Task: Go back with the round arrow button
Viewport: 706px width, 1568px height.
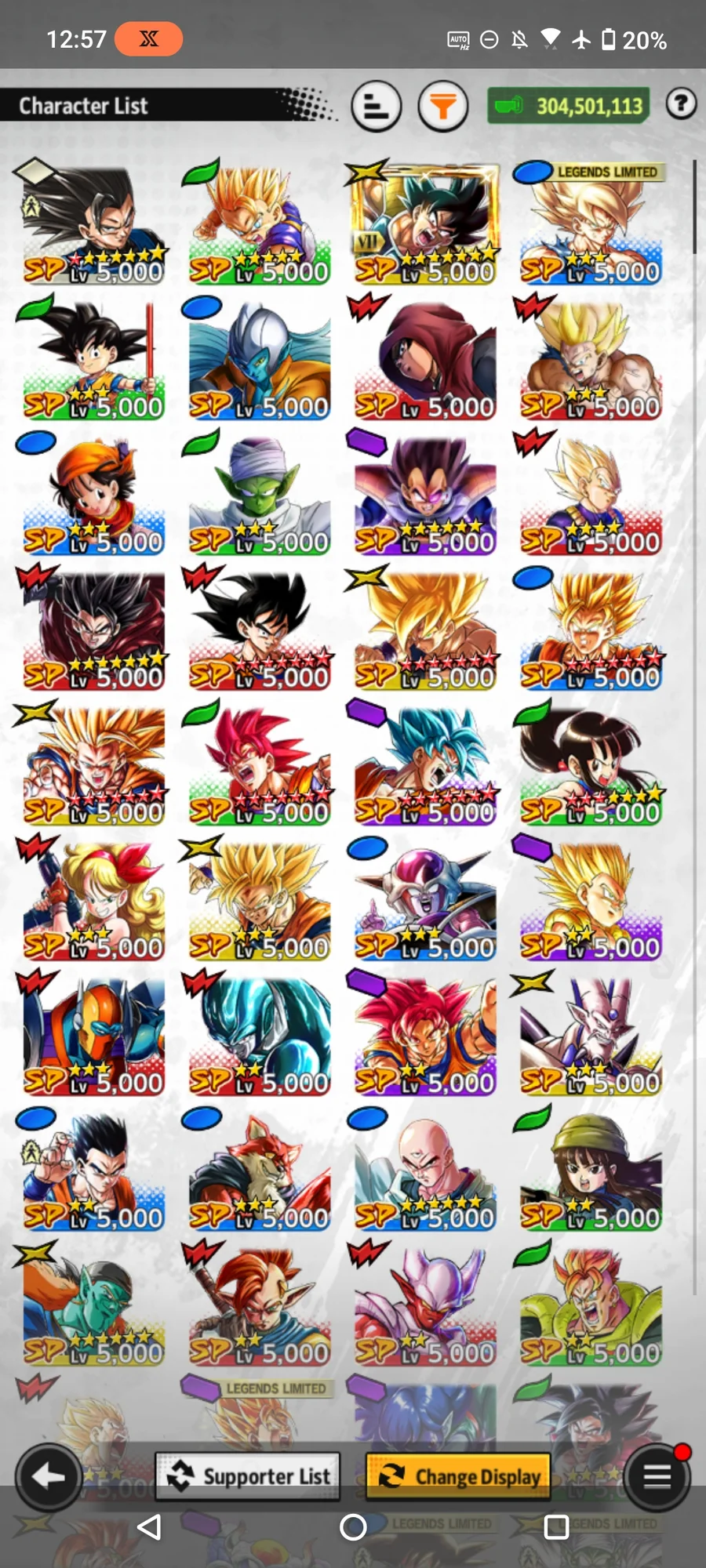Action: pyautogui.click(x=49, y=1477)
